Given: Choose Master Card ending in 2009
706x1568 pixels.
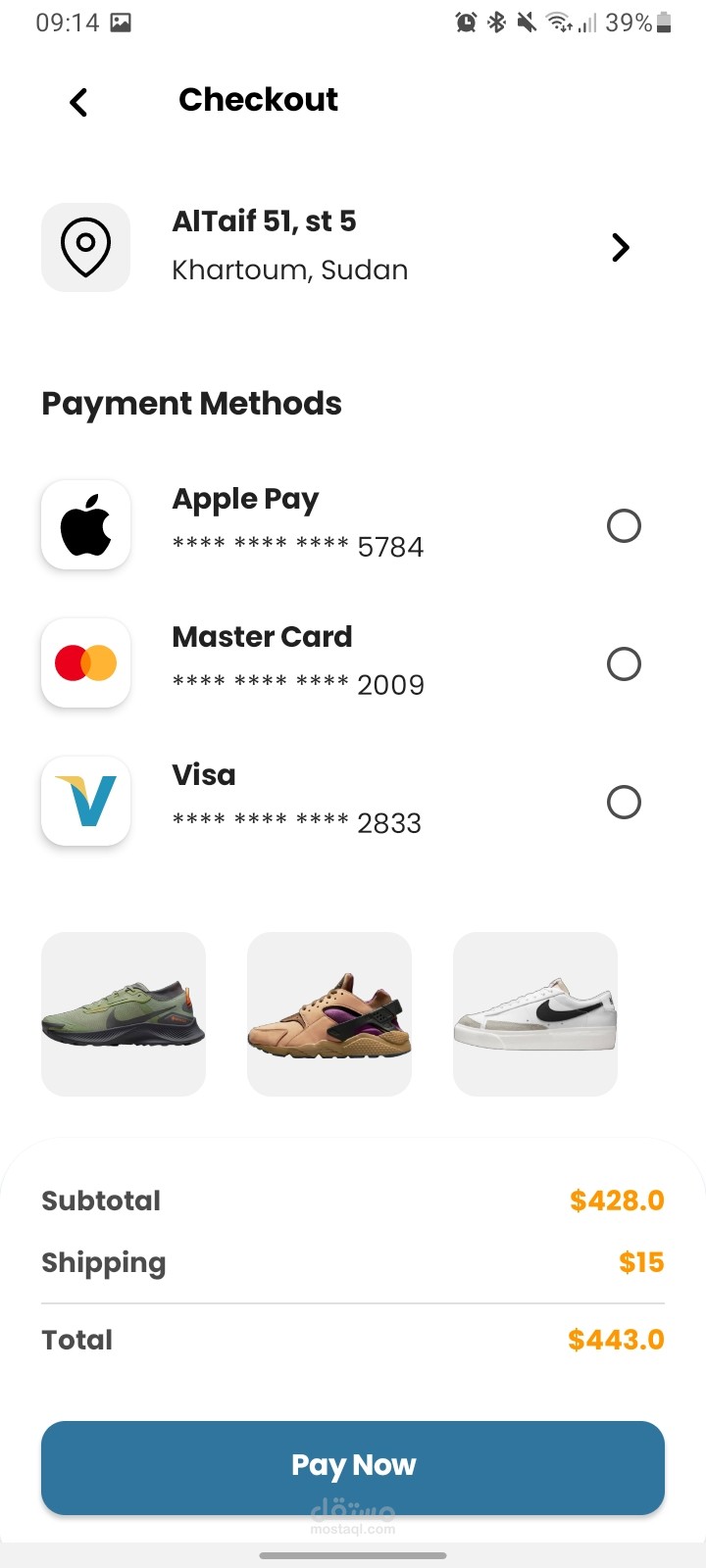Looking at the screenshot, I should click(x=624, y=664).
